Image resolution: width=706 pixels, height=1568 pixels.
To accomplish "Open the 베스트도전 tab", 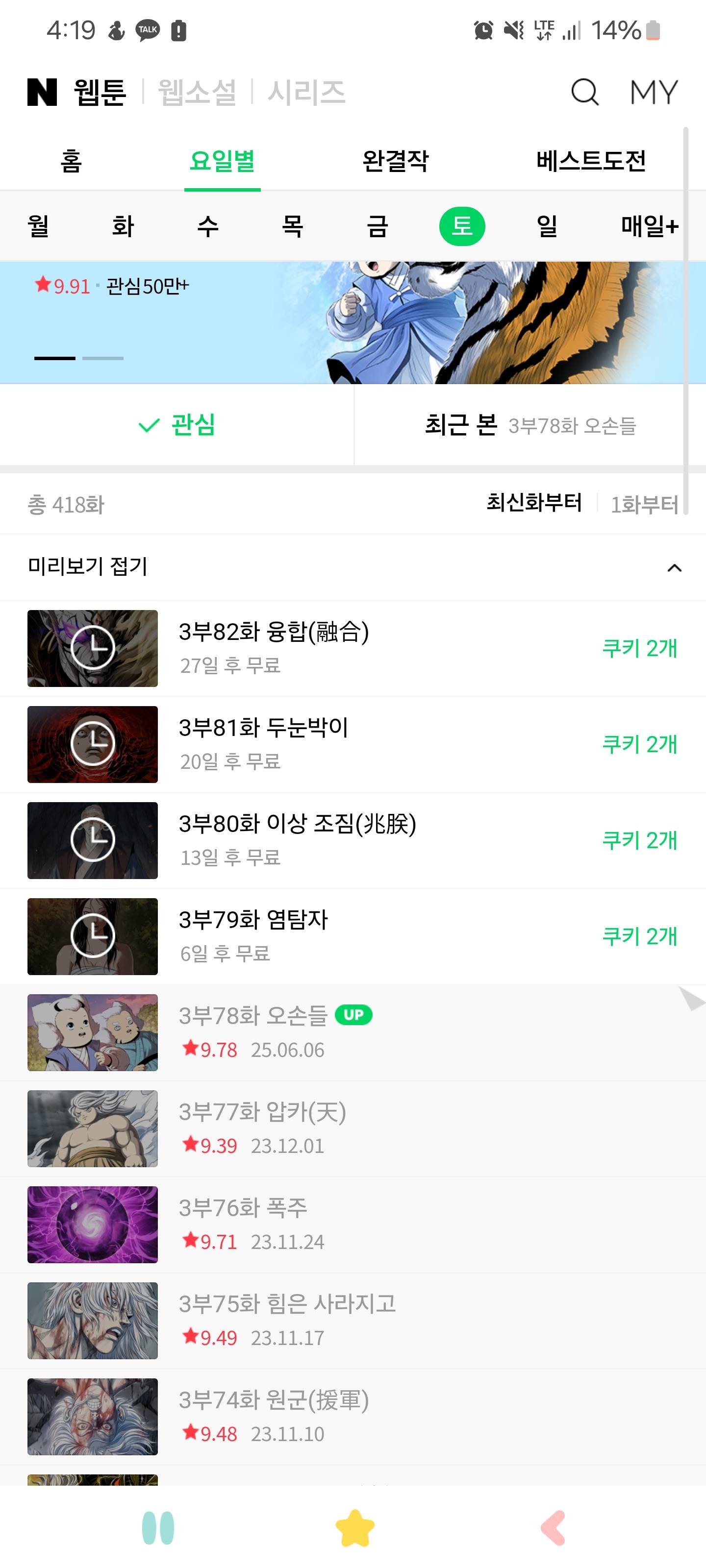I will [x=590, y=161].
